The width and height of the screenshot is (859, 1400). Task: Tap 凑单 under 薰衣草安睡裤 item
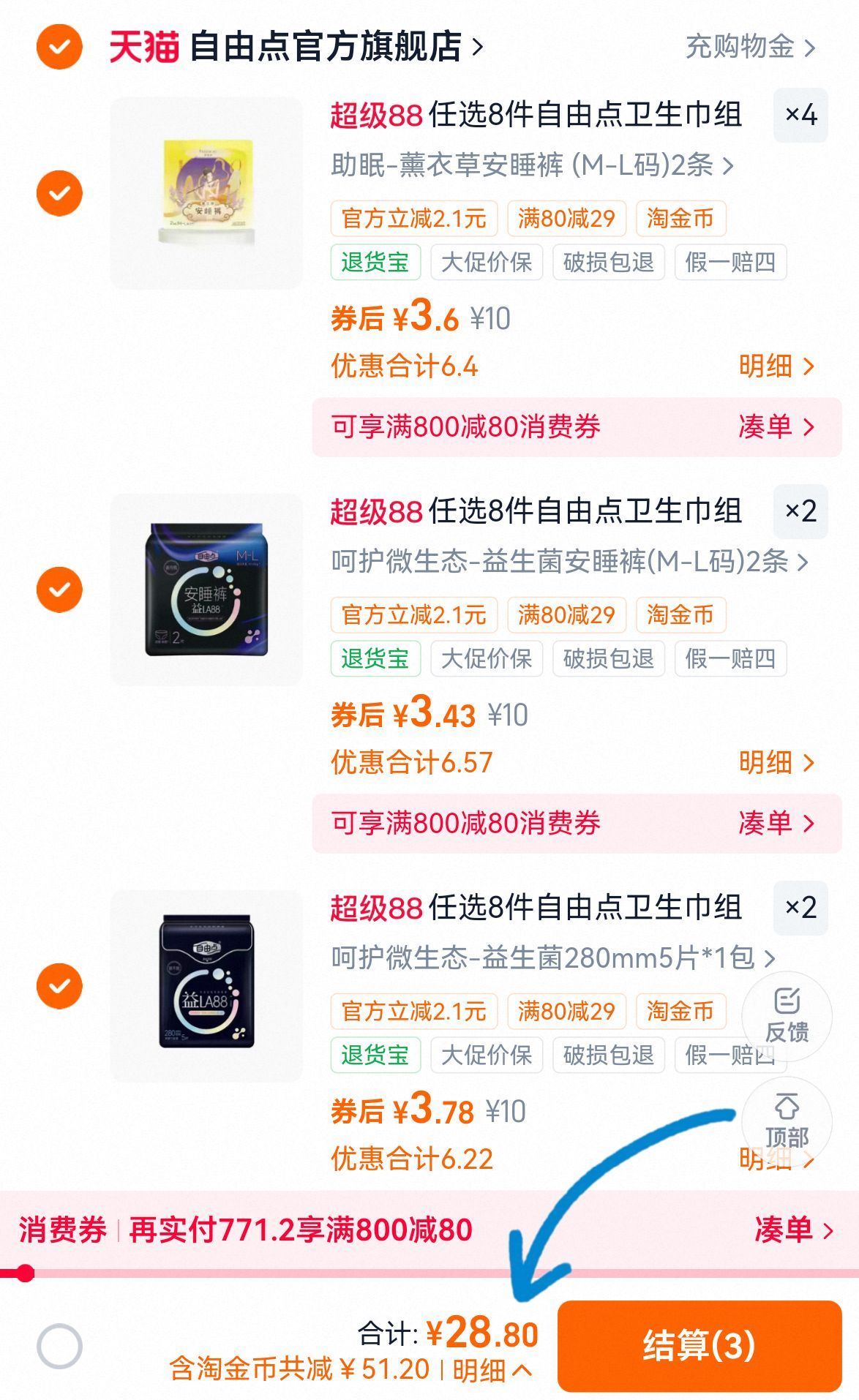(776, 426)
